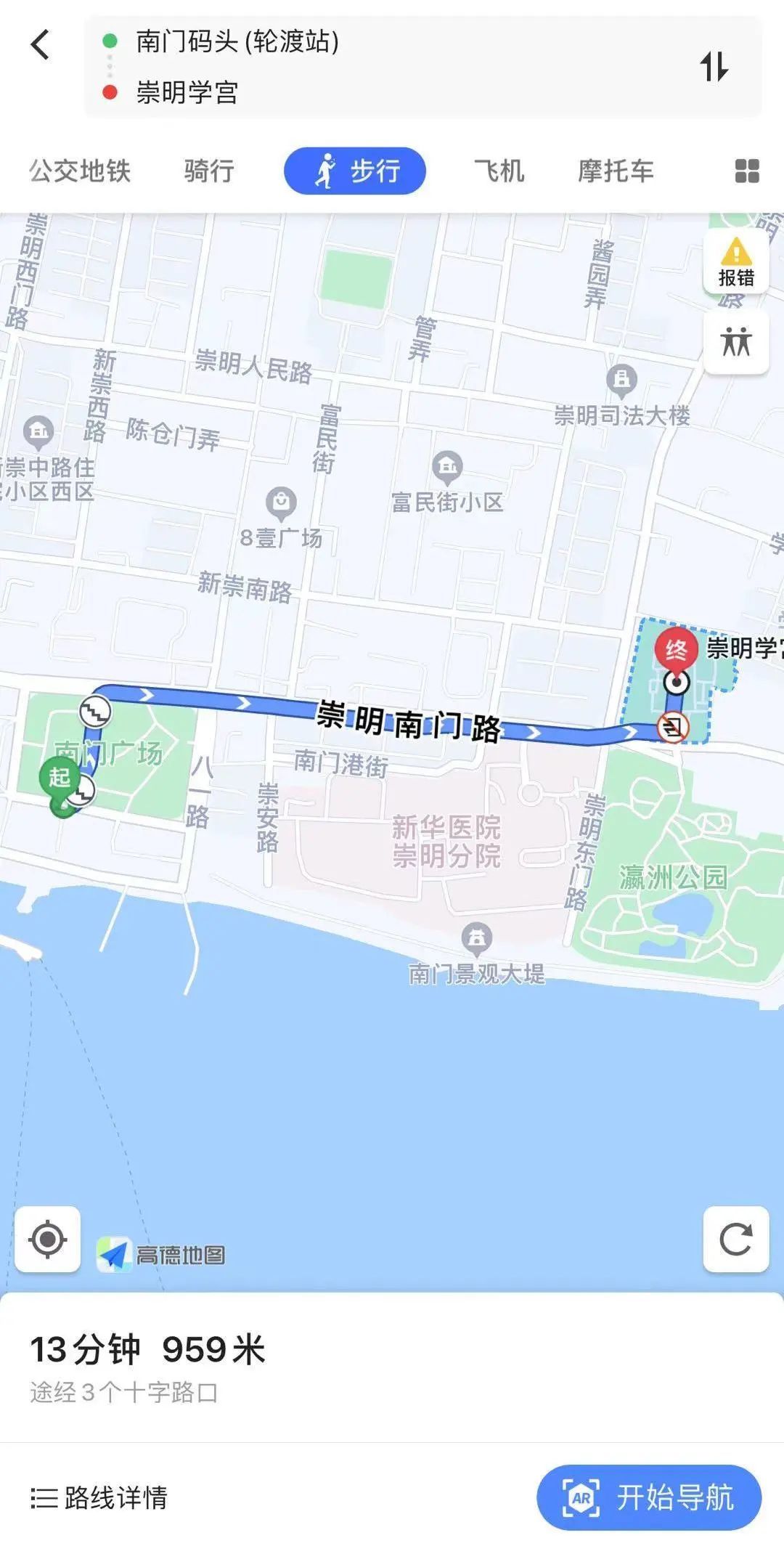Switch to the 公交地铁 tab
This screenshot has width=784, height=1554.
(80, 171)
